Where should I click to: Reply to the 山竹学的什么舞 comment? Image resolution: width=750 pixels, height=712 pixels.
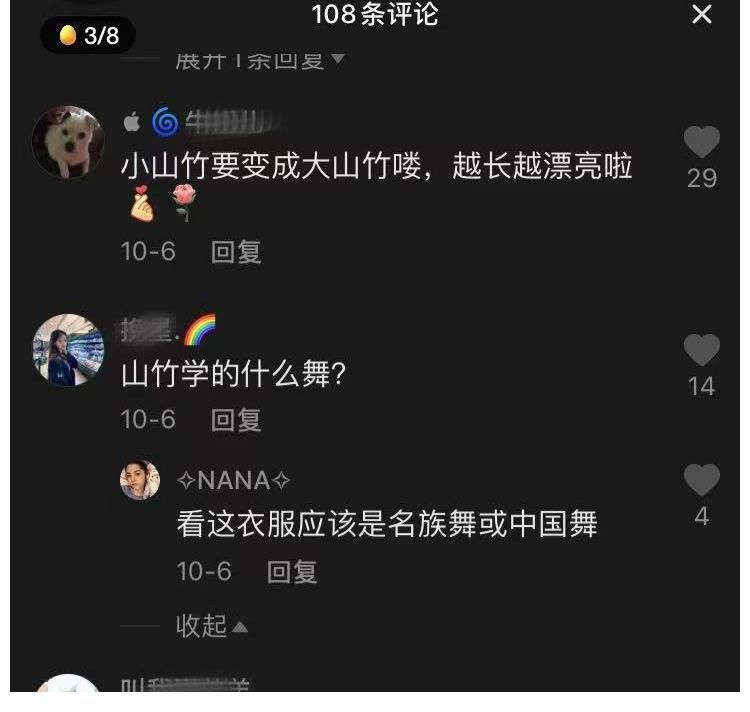tap(236, 419)
